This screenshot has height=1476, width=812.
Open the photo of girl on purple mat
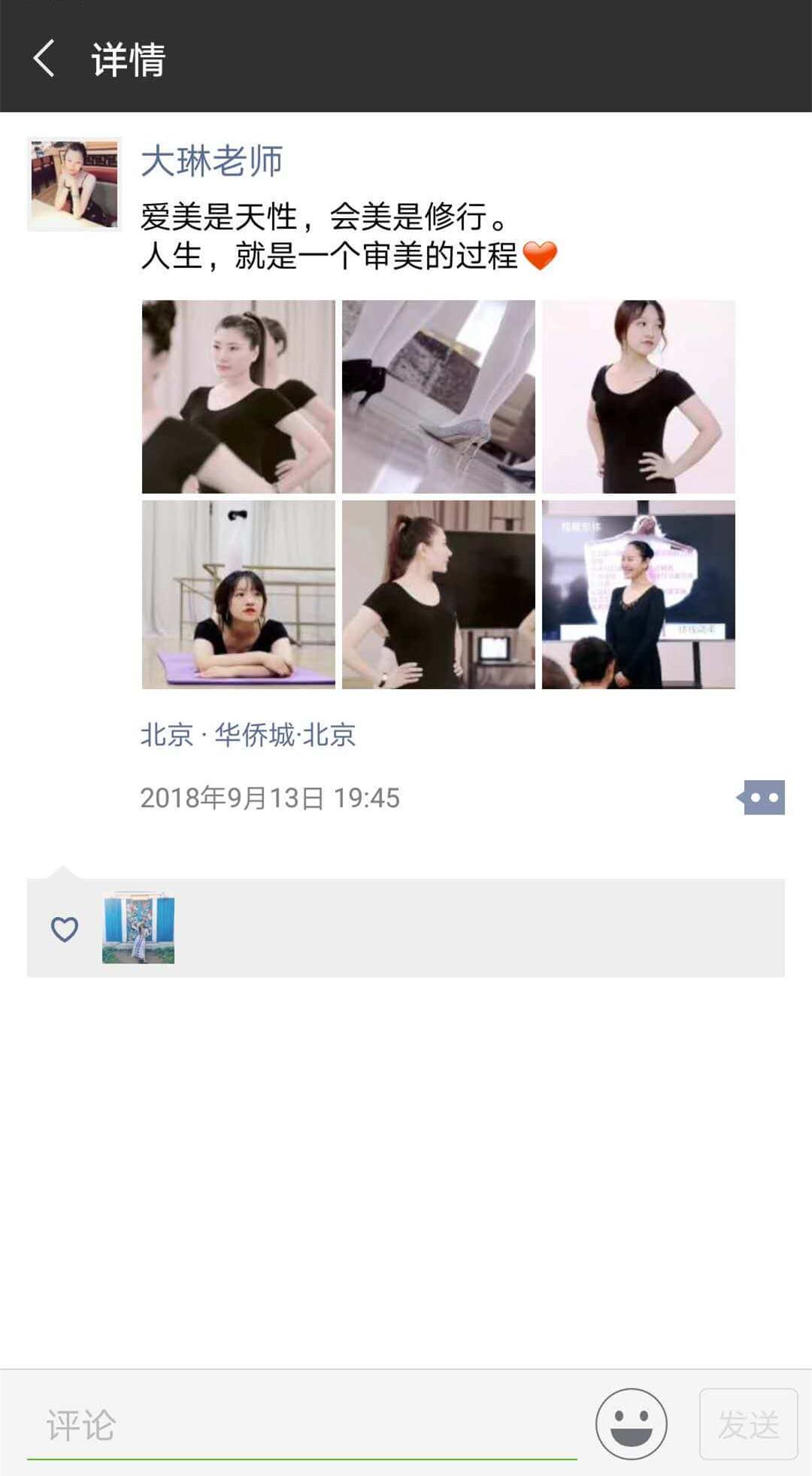click(238, 594)
